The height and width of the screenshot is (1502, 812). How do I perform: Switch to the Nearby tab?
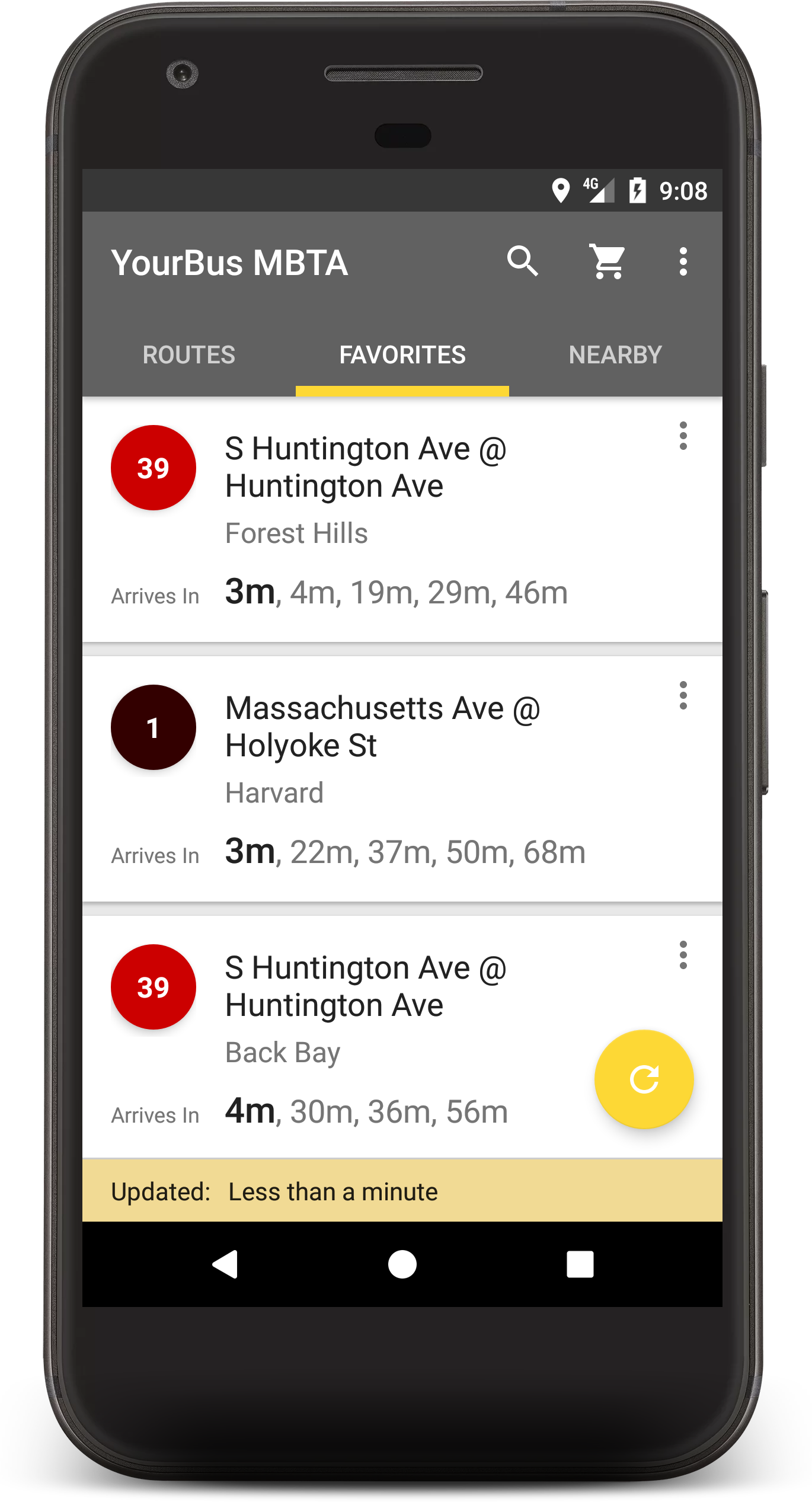click(615, 355)
